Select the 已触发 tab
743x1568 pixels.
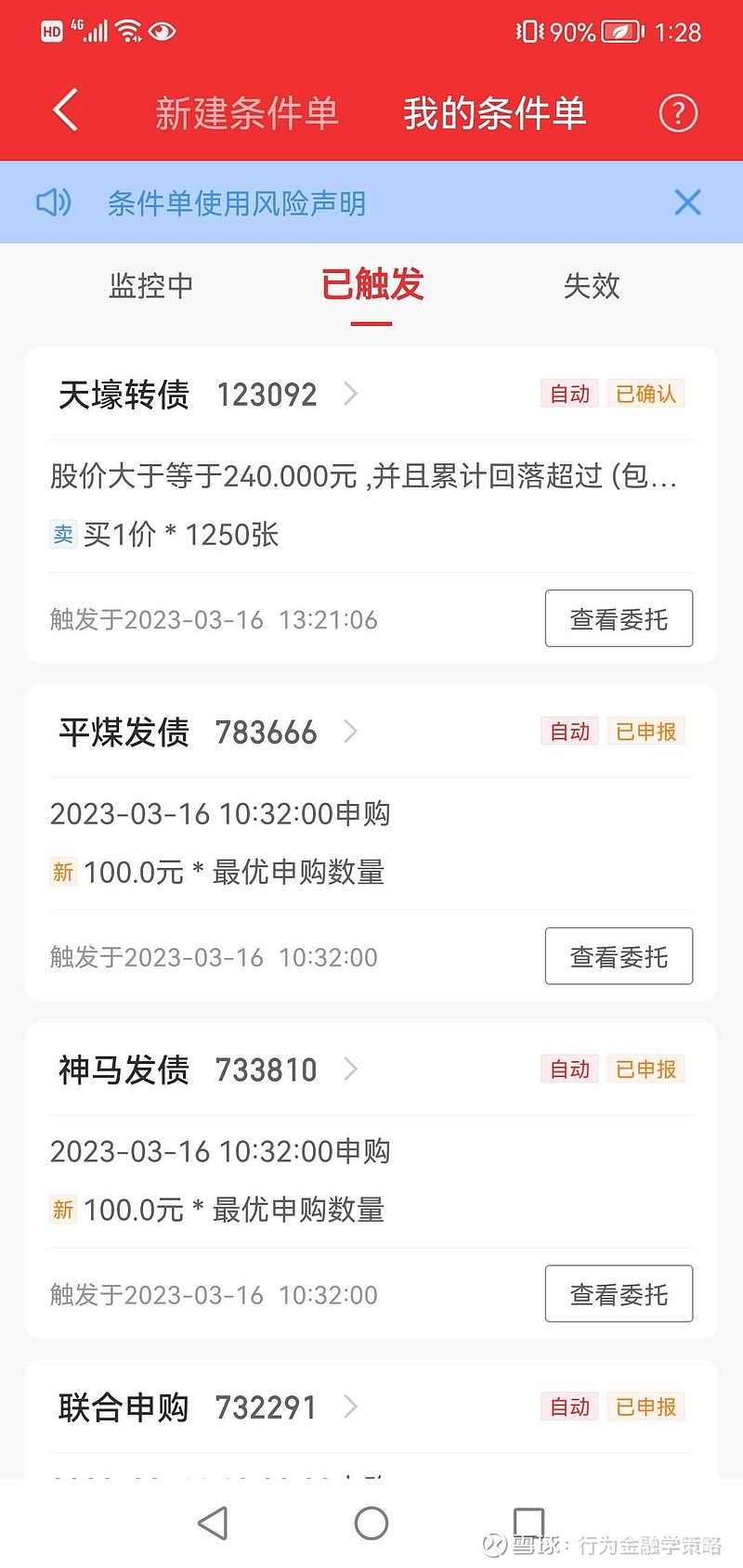tap(371, 284)
